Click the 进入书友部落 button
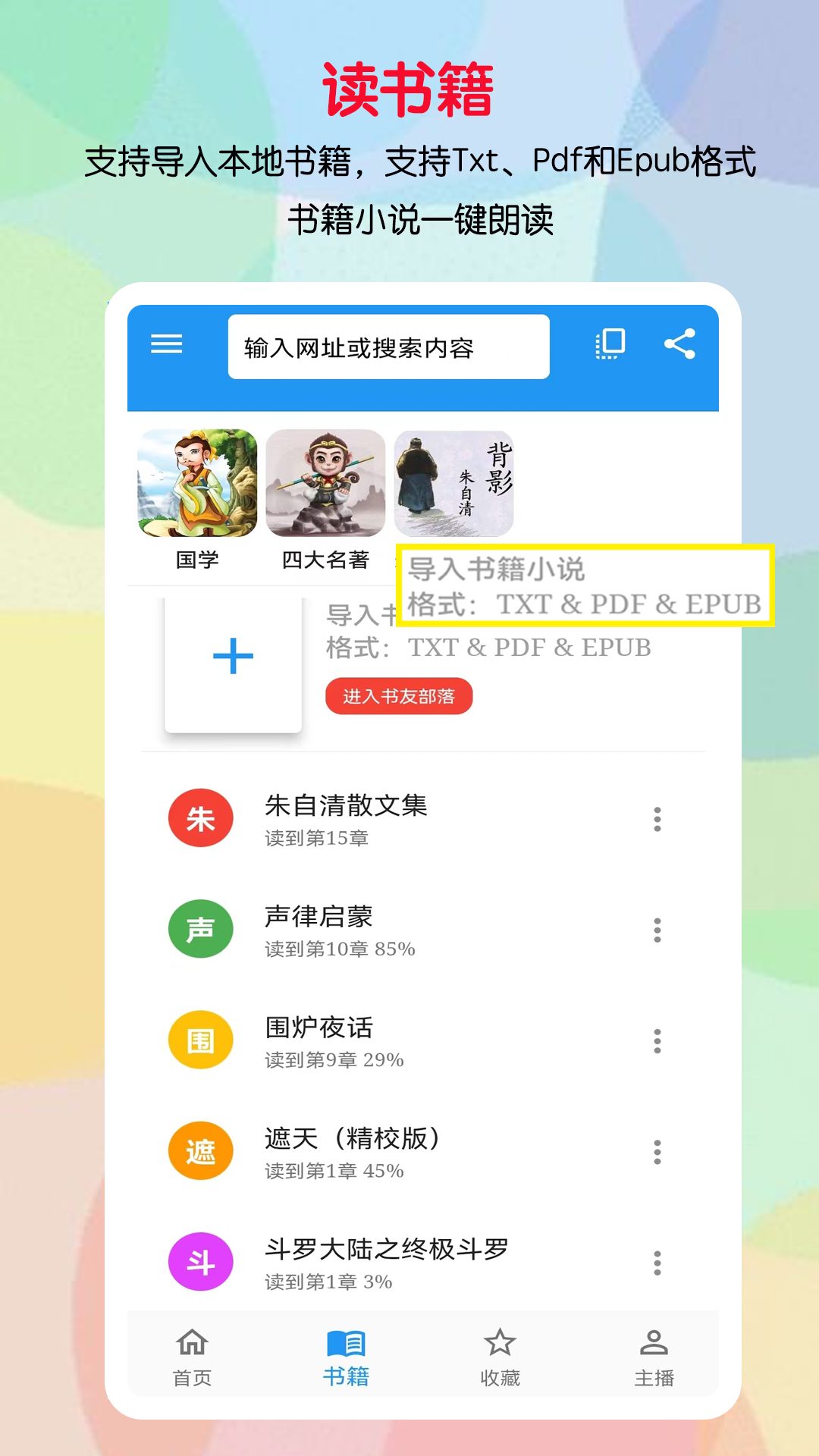This screenshot has height=1456, width=819. click(x=399, y=695)
